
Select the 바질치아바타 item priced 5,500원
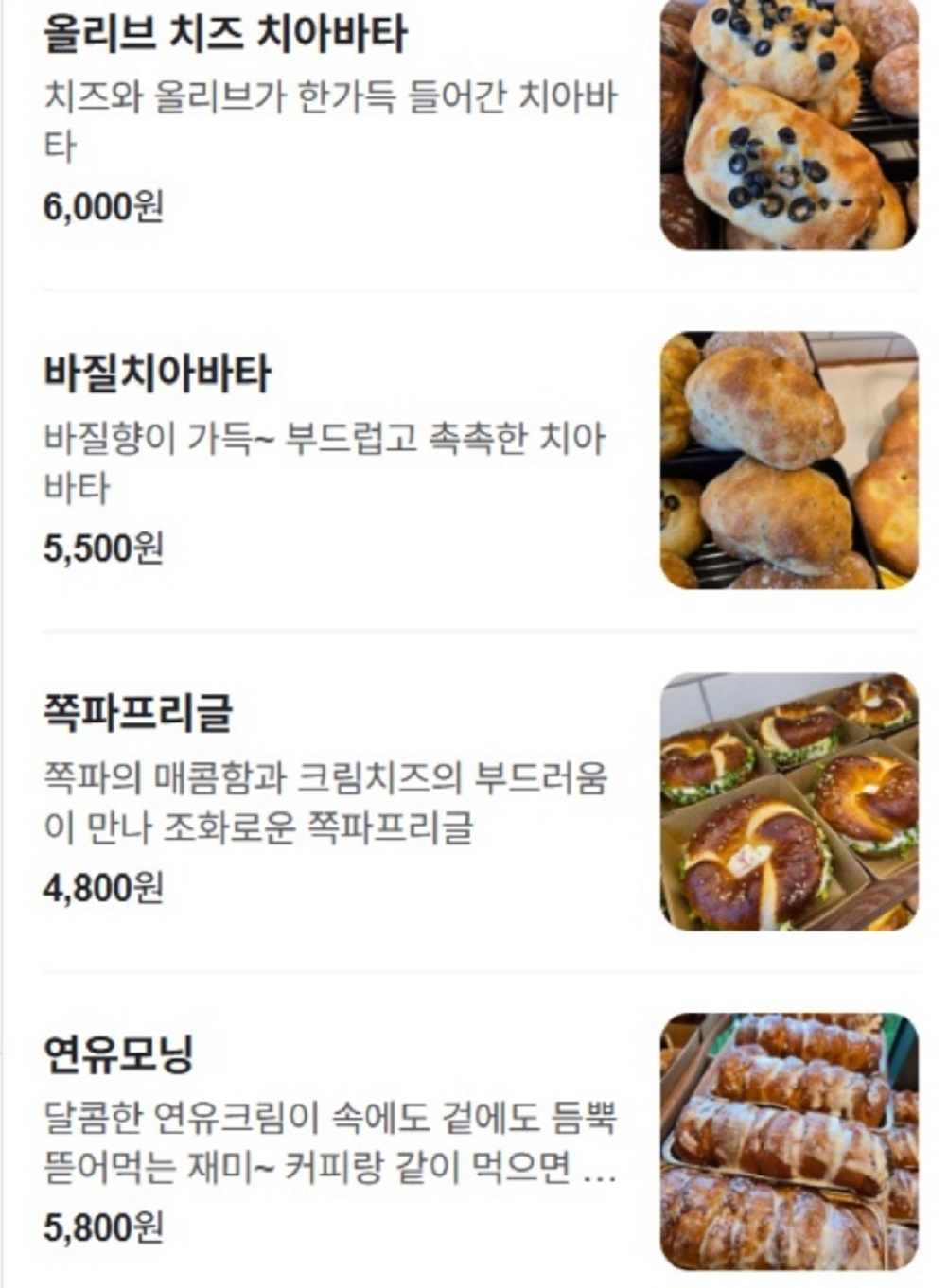click(x=157, y=374)
